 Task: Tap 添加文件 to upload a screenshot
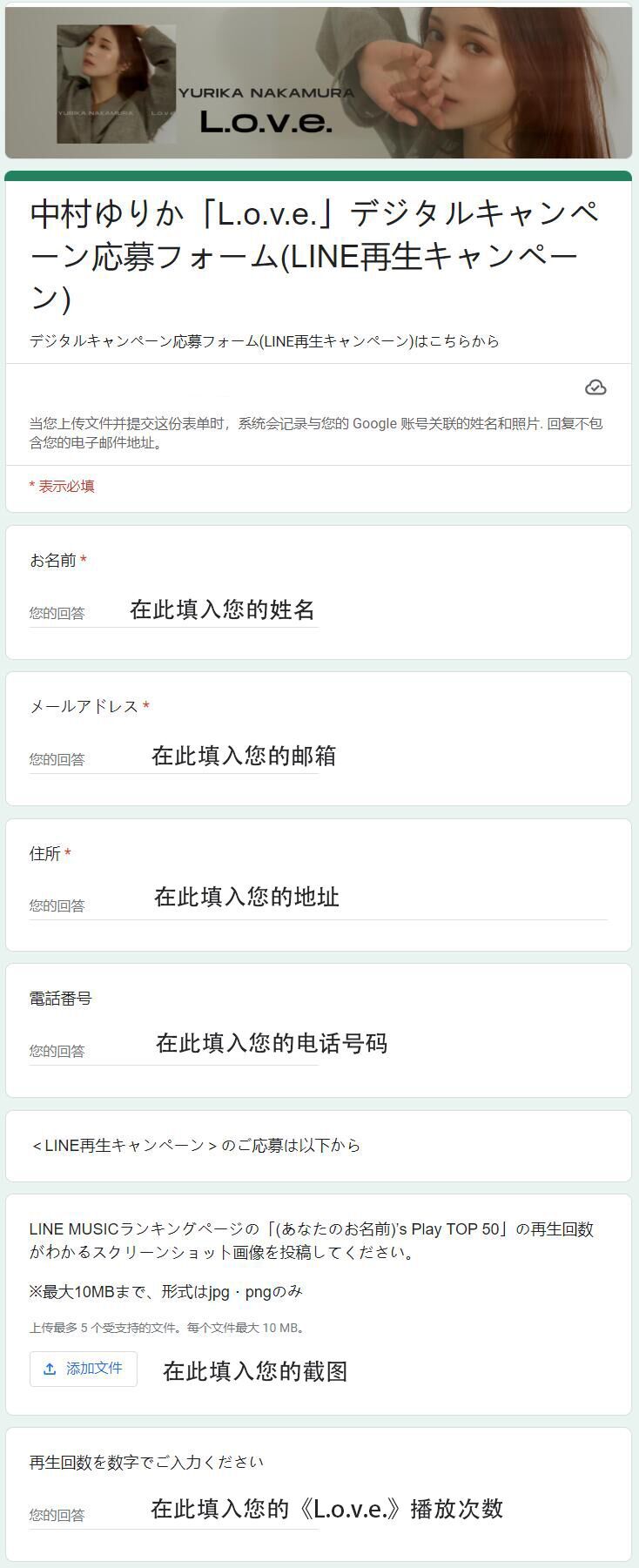coord(84,1369)
